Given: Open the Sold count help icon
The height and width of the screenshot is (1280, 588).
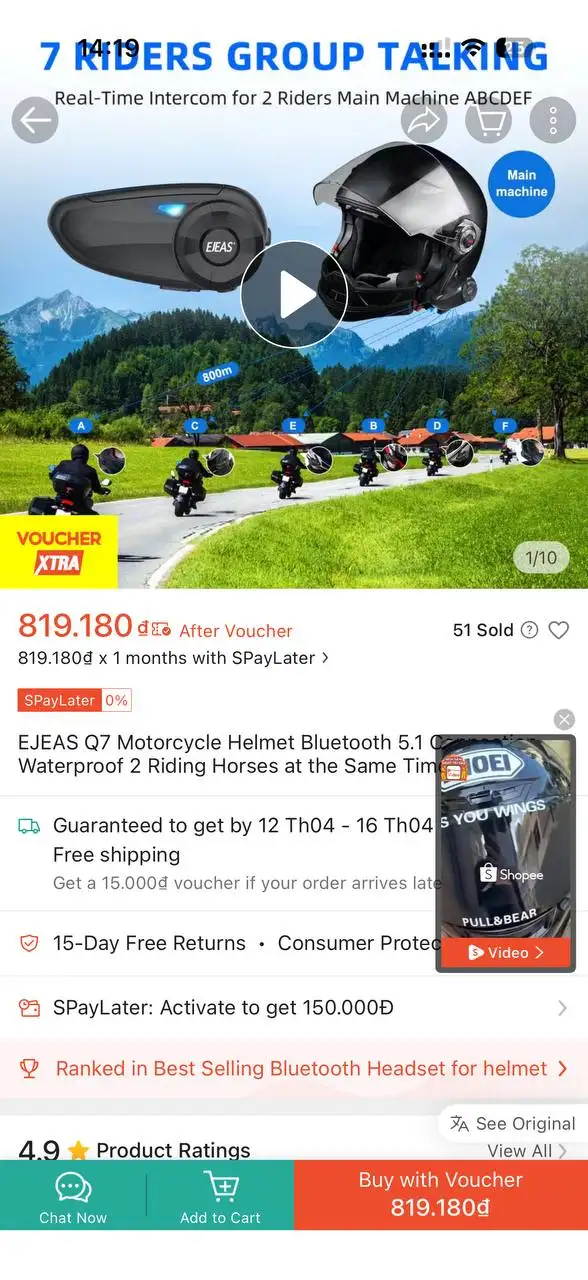Looking at the screenshot, I should point(530,630).
